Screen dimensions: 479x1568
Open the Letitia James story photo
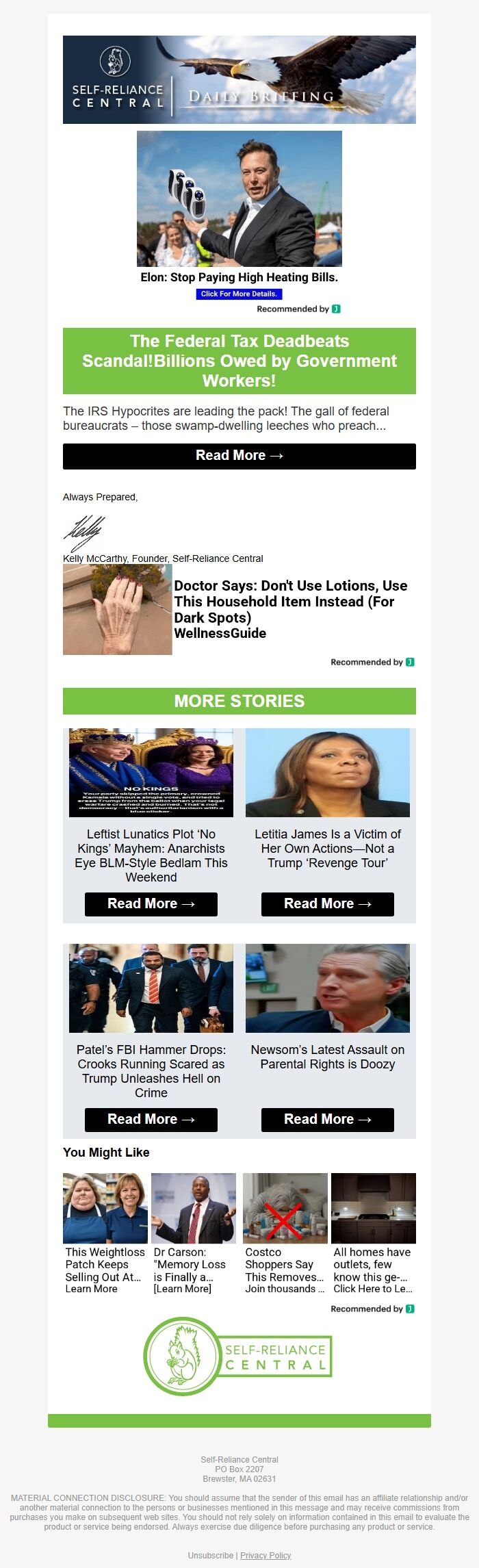328,773
